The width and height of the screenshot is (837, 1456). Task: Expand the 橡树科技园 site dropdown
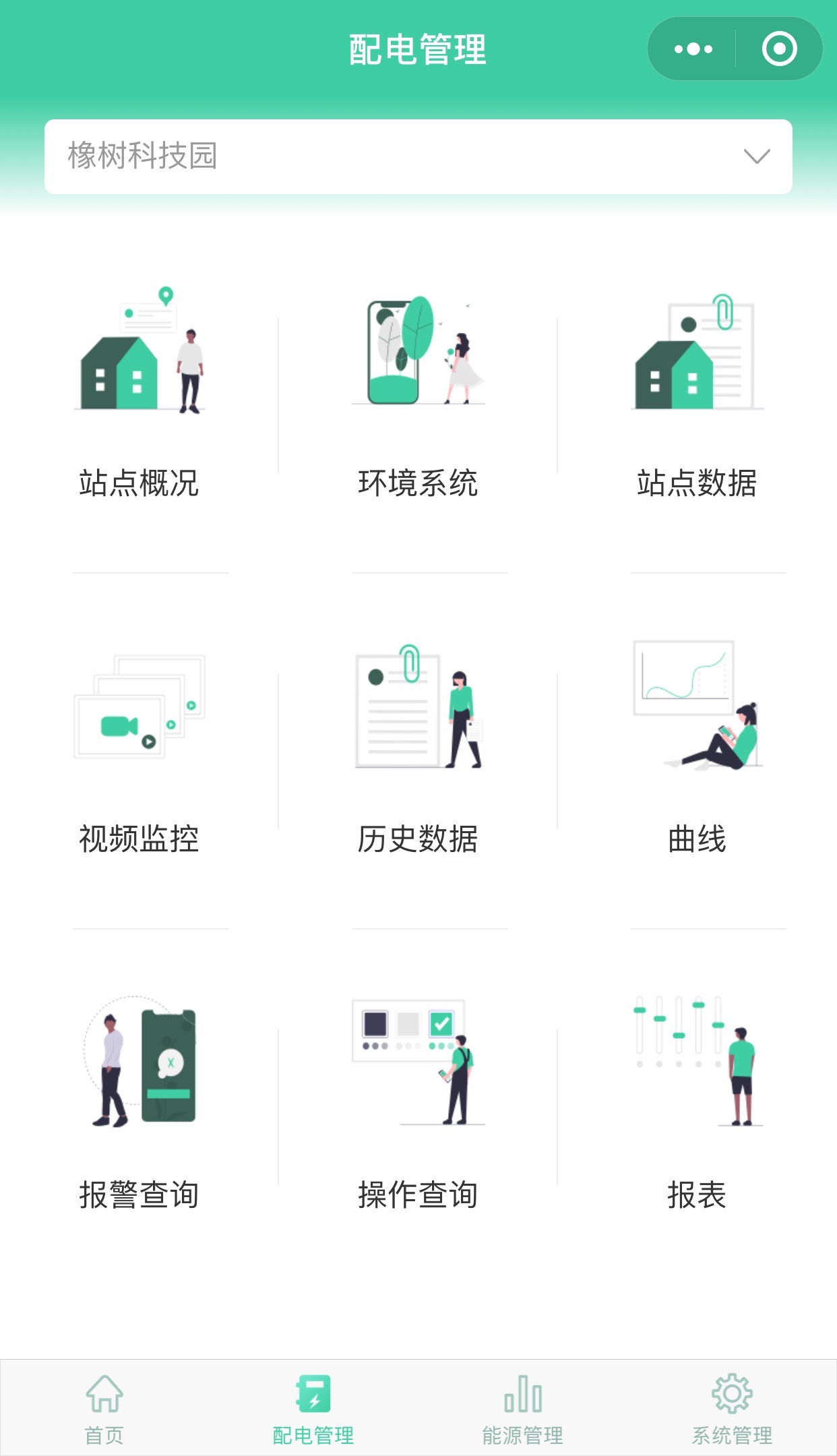coord(418,156)
